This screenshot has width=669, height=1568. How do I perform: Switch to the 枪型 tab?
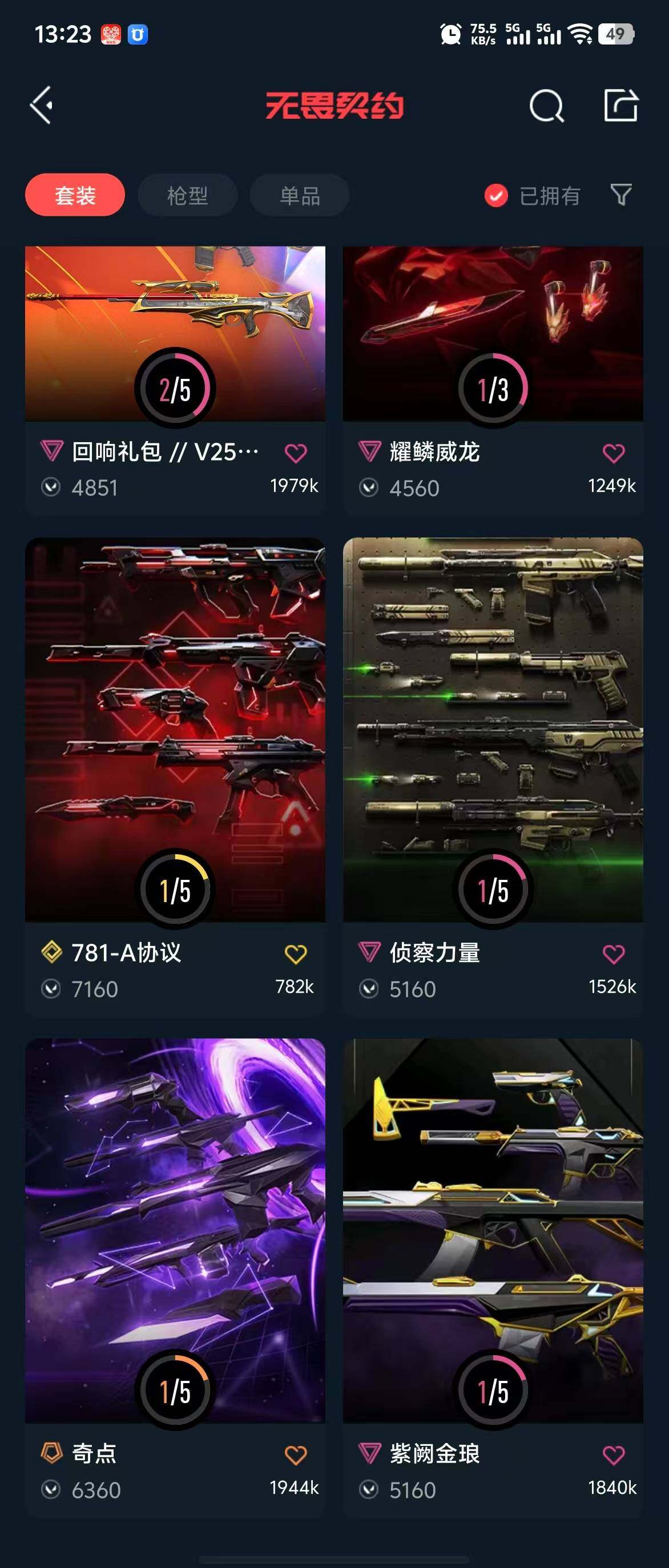tap(187, 195)
